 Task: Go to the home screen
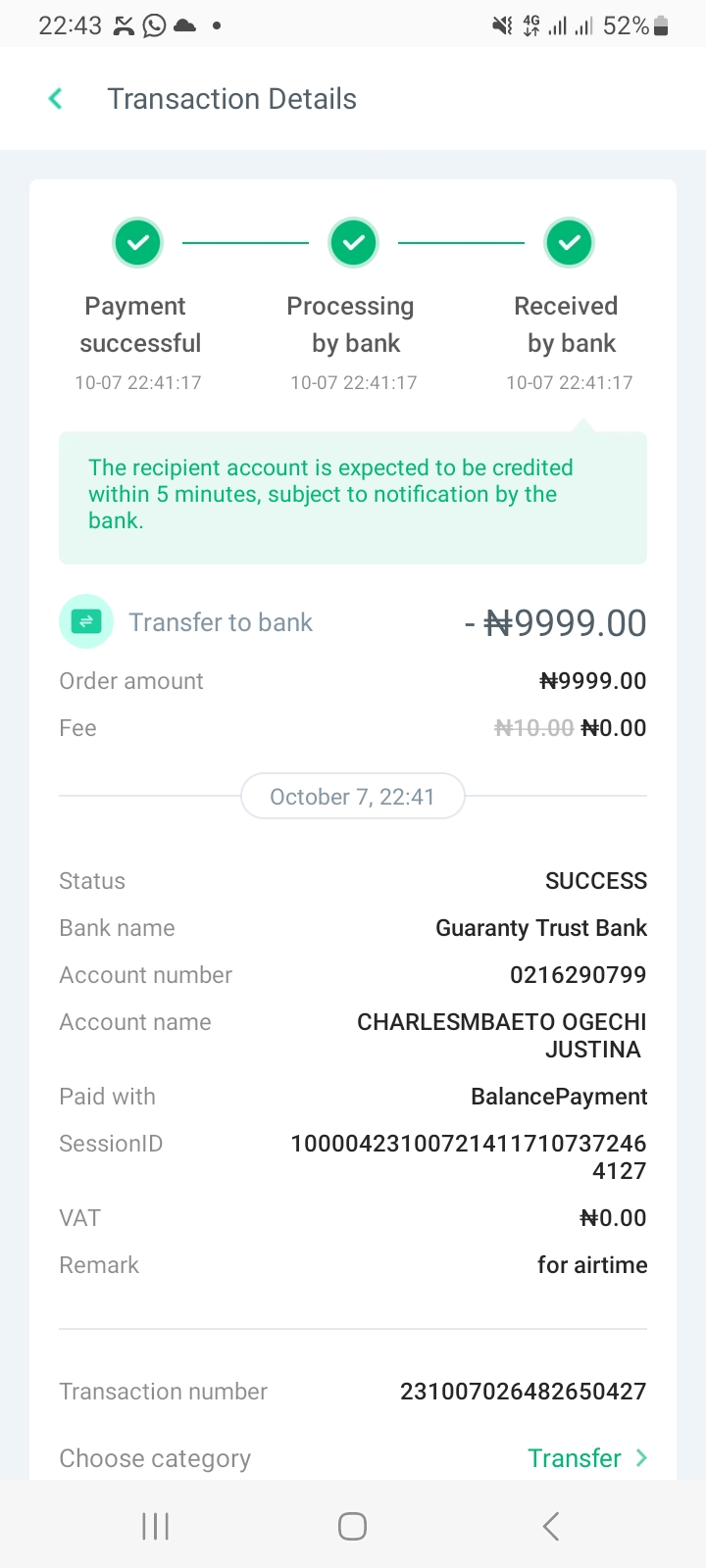352,1526
